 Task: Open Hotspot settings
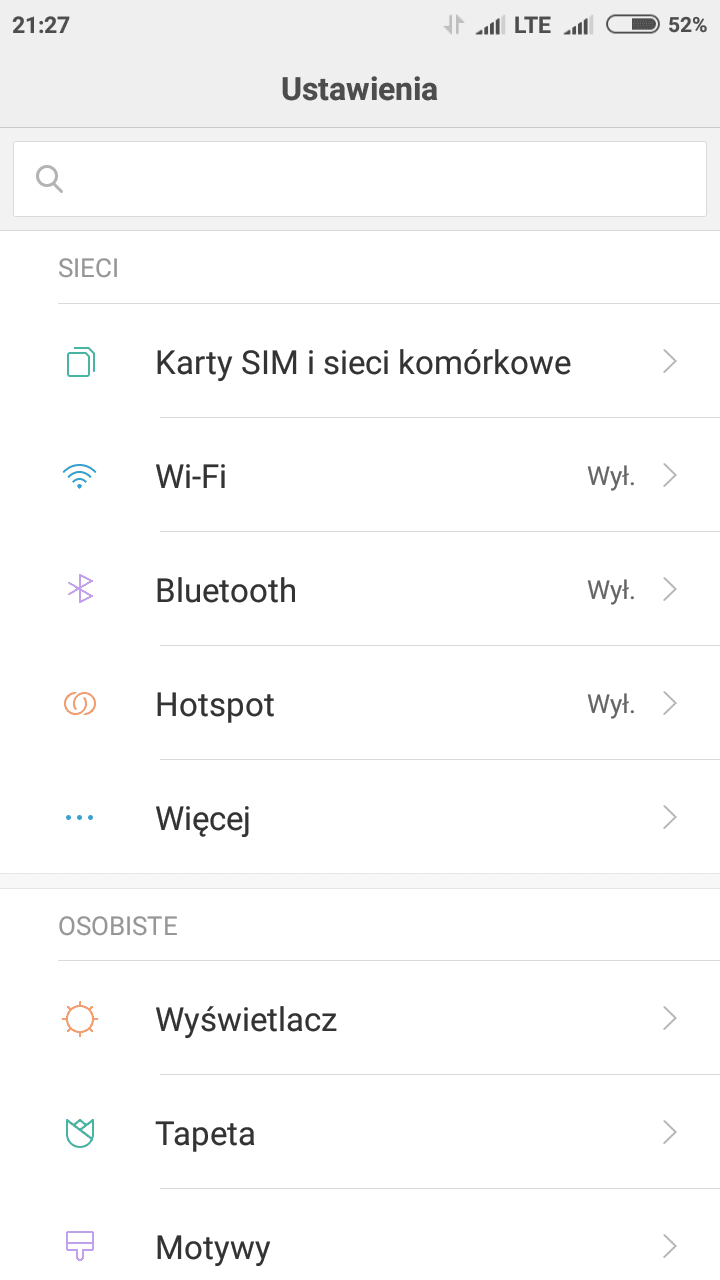pos(360,703)
